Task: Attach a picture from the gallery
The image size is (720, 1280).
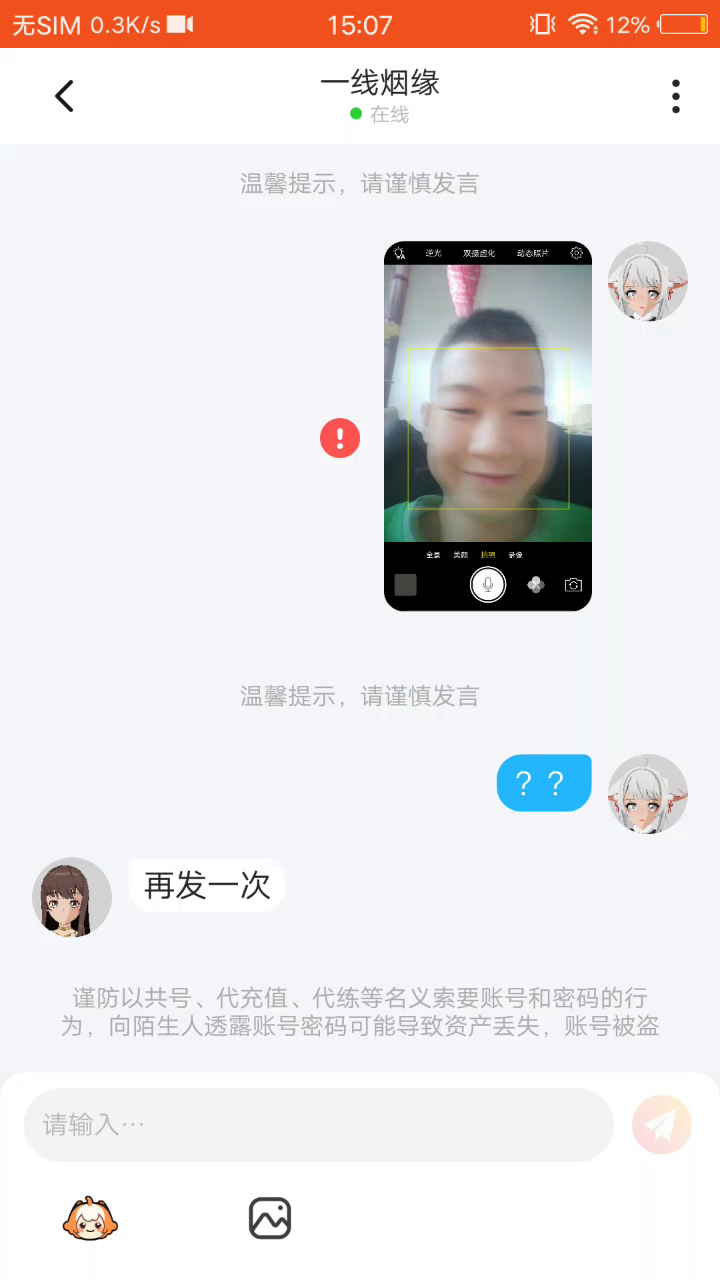Action: 270,1218
